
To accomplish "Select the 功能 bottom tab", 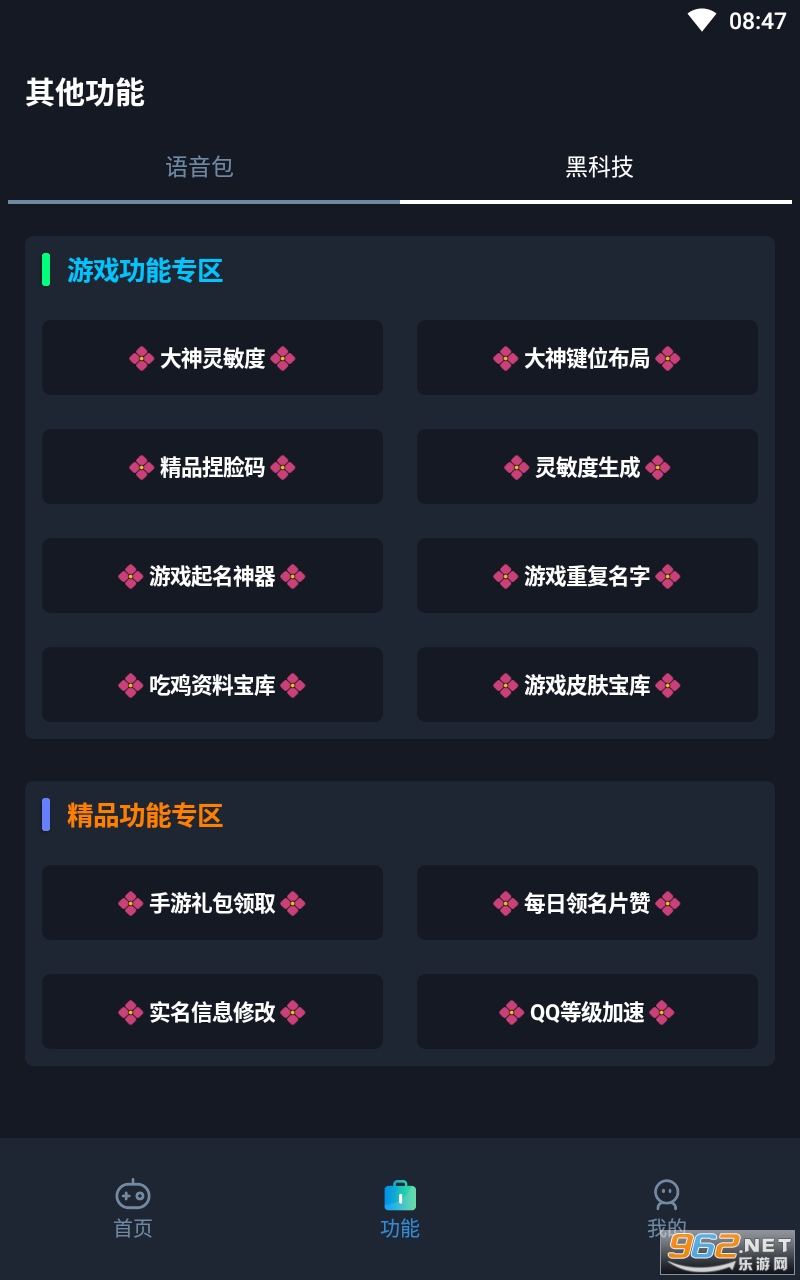I will [x=400, y=1209].
